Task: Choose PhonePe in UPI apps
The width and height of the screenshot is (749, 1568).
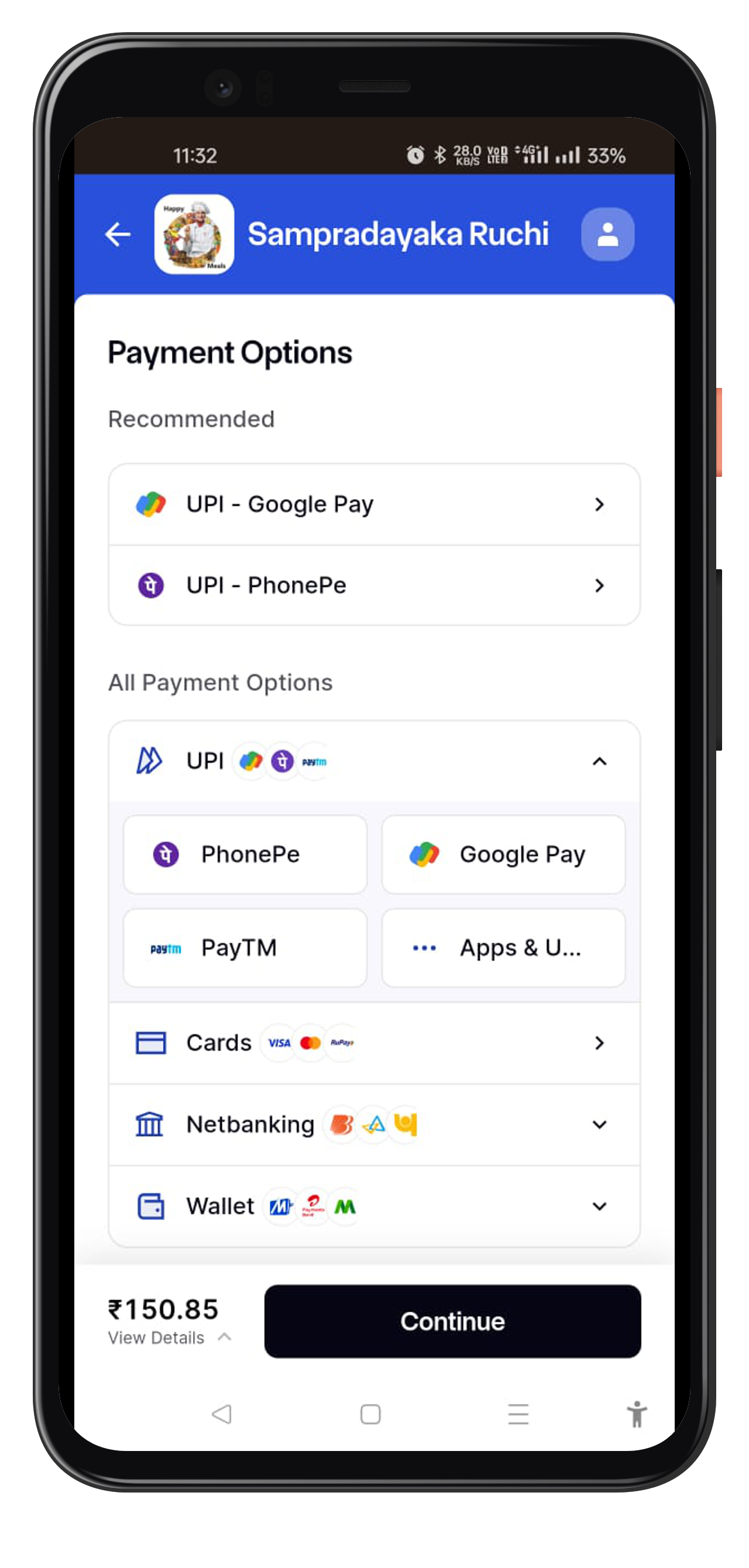Action: (x=245, y=855)
